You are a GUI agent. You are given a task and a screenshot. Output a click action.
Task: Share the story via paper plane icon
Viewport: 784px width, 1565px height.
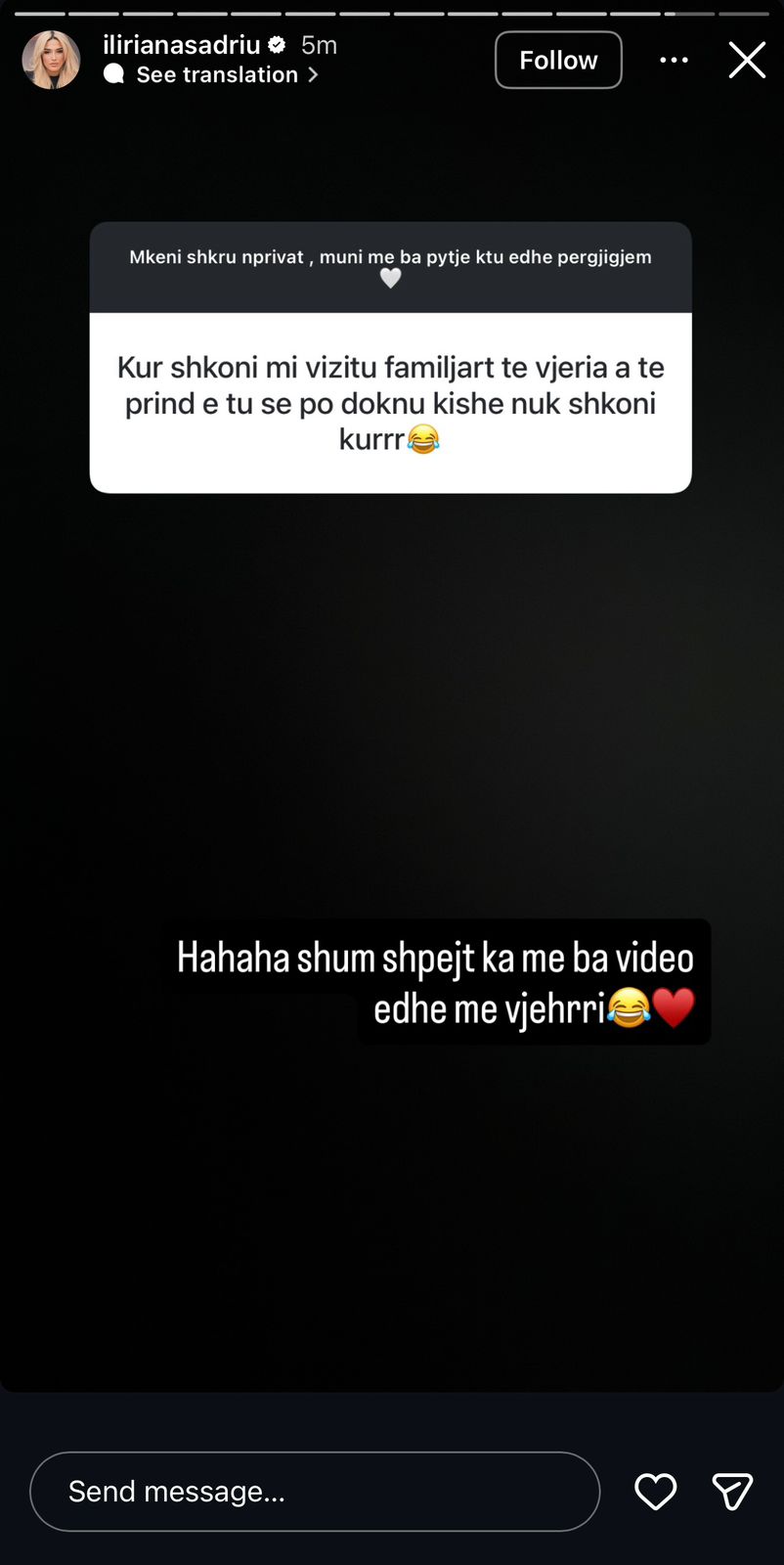coord(732,1491)
